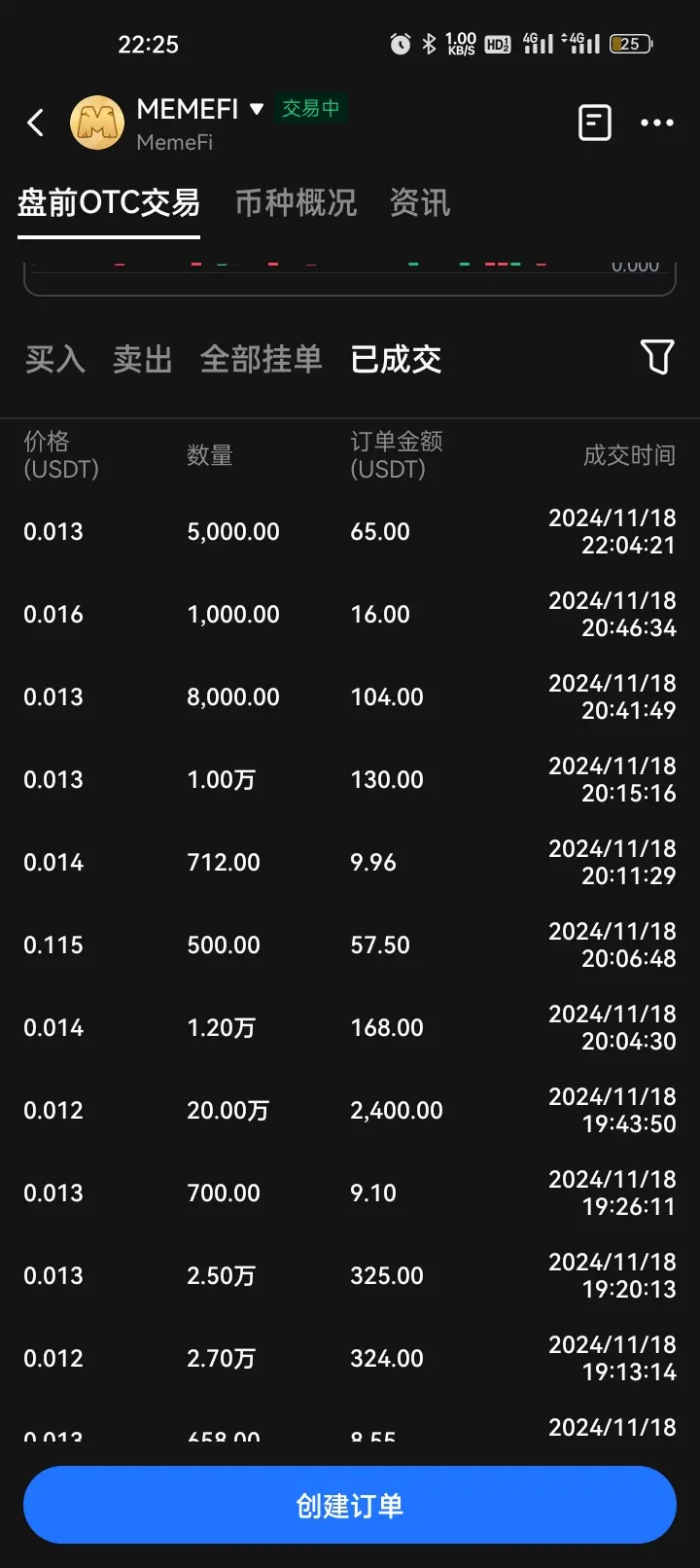Image resolution: width=700 pixels, height=1568 pixels.
Task: Select the 盘前OTC交易 tab
Action: point(109,203)
